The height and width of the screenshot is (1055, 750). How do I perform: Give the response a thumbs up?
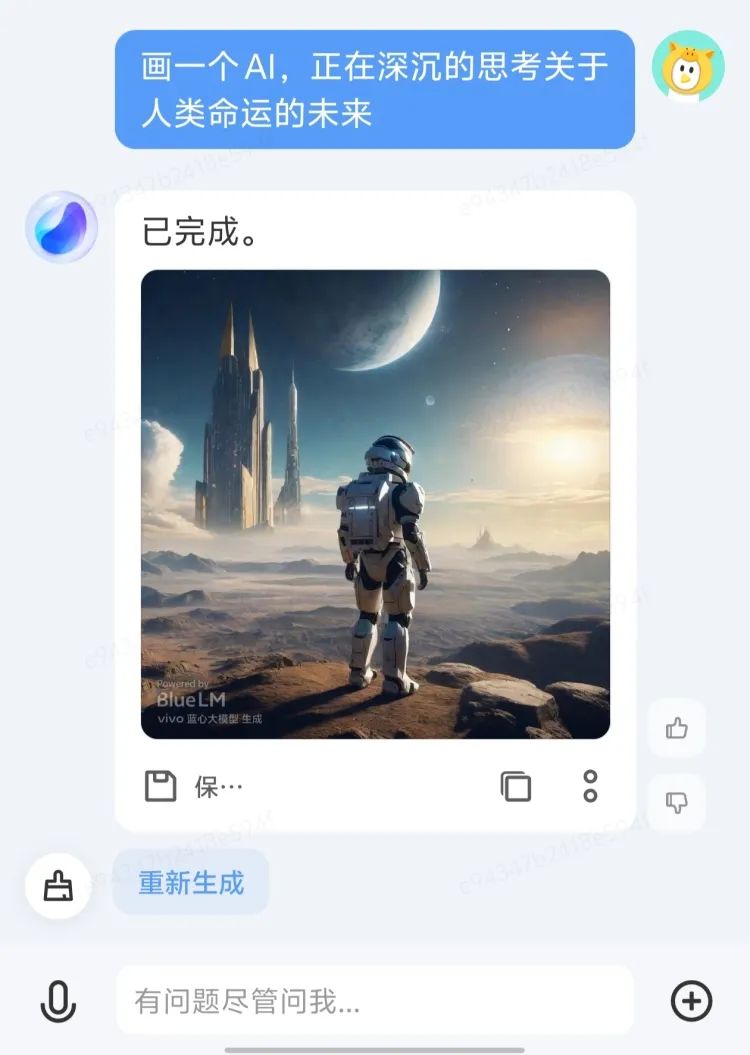677,728
